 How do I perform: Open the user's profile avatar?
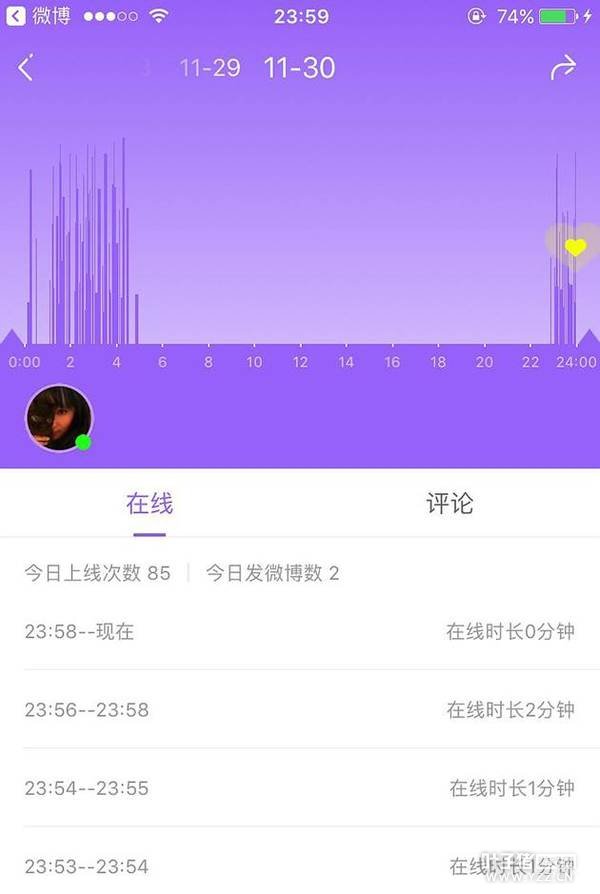[x=59, y=418]
